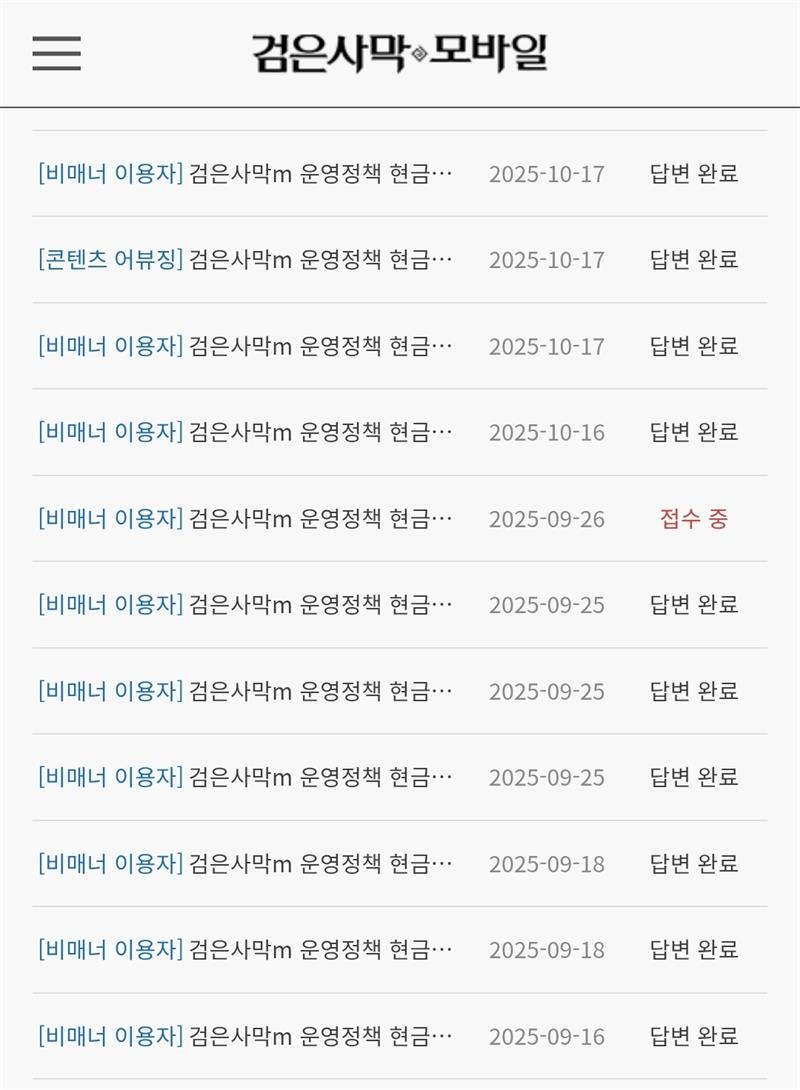Open the hamburger menu

coord(56,53)
